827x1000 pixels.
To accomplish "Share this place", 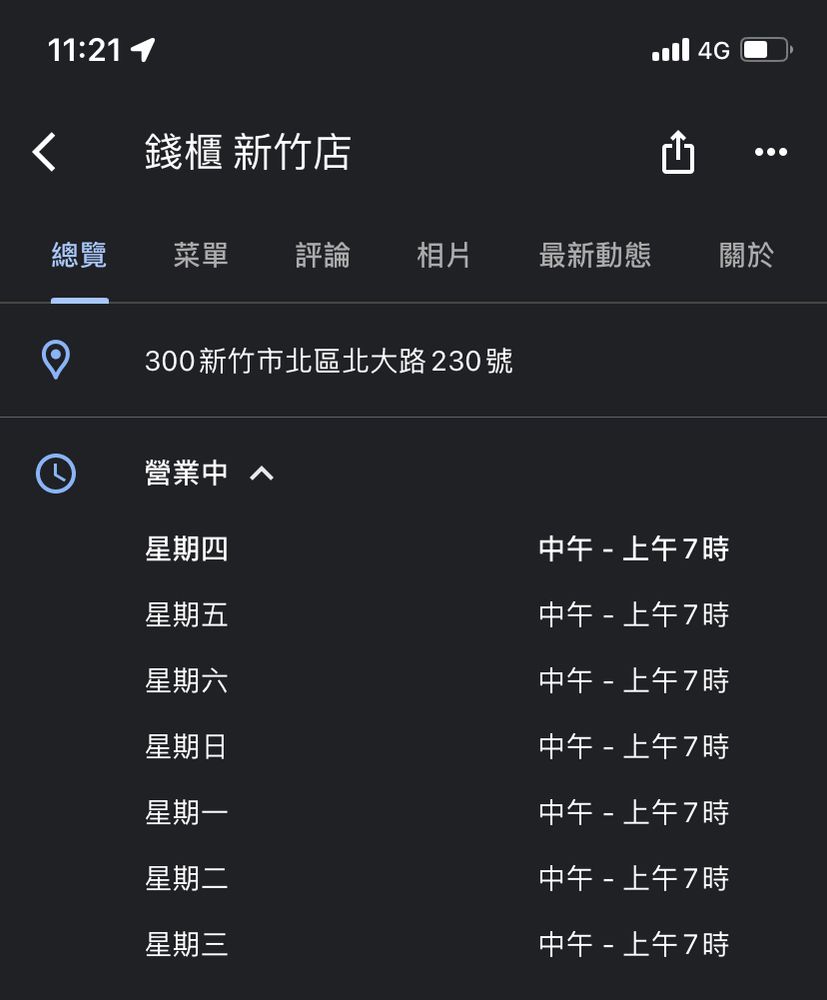I will coord(677,153).
